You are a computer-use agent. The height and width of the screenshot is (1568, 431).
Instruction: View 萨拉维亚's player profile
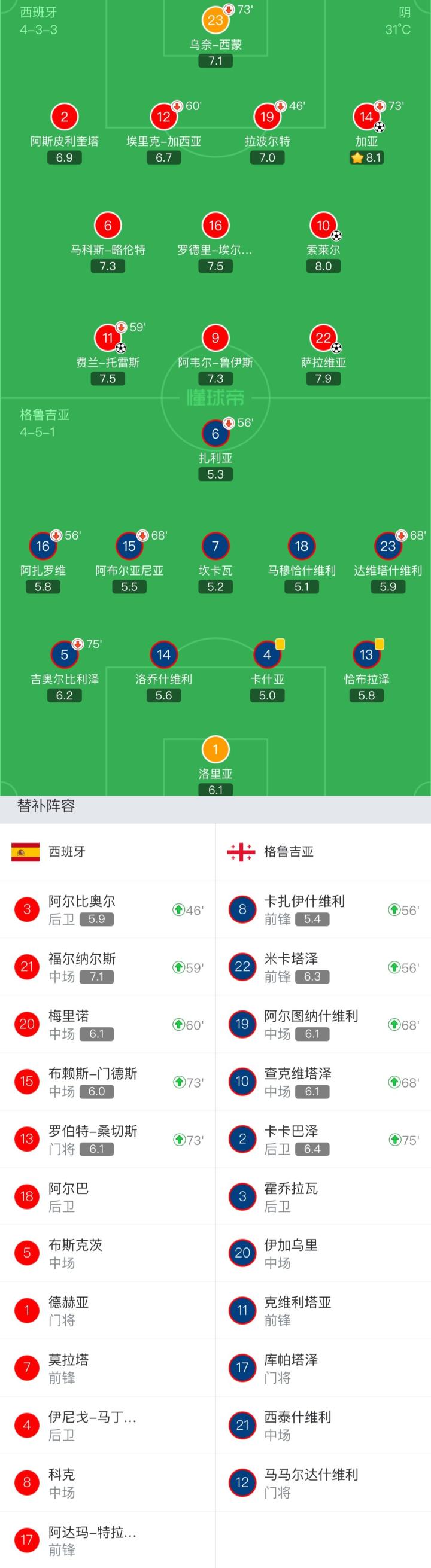(x=323, y=339)
